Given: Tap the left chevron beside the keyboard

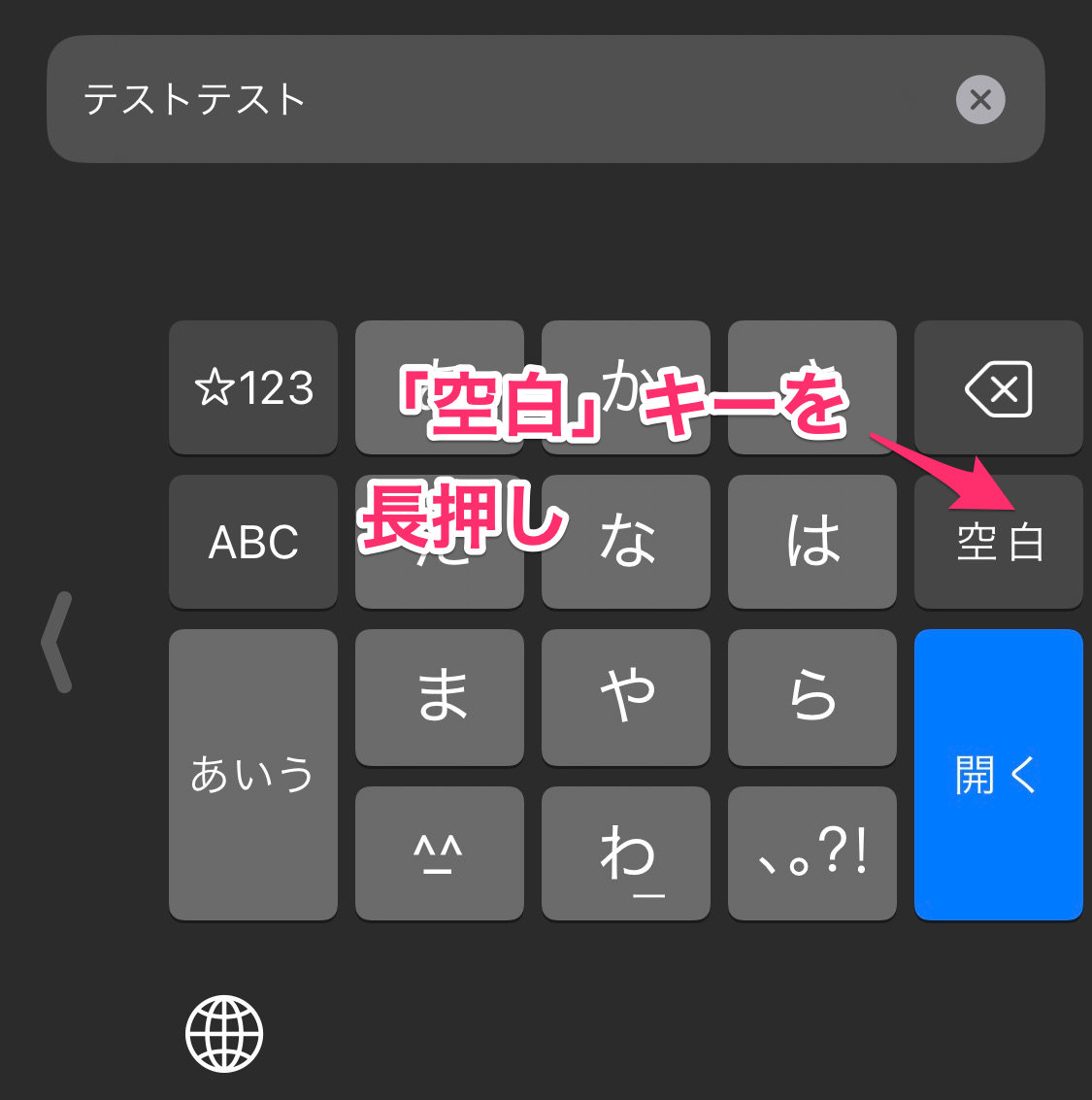Looking at the screenshot, I should click(58, 642).
